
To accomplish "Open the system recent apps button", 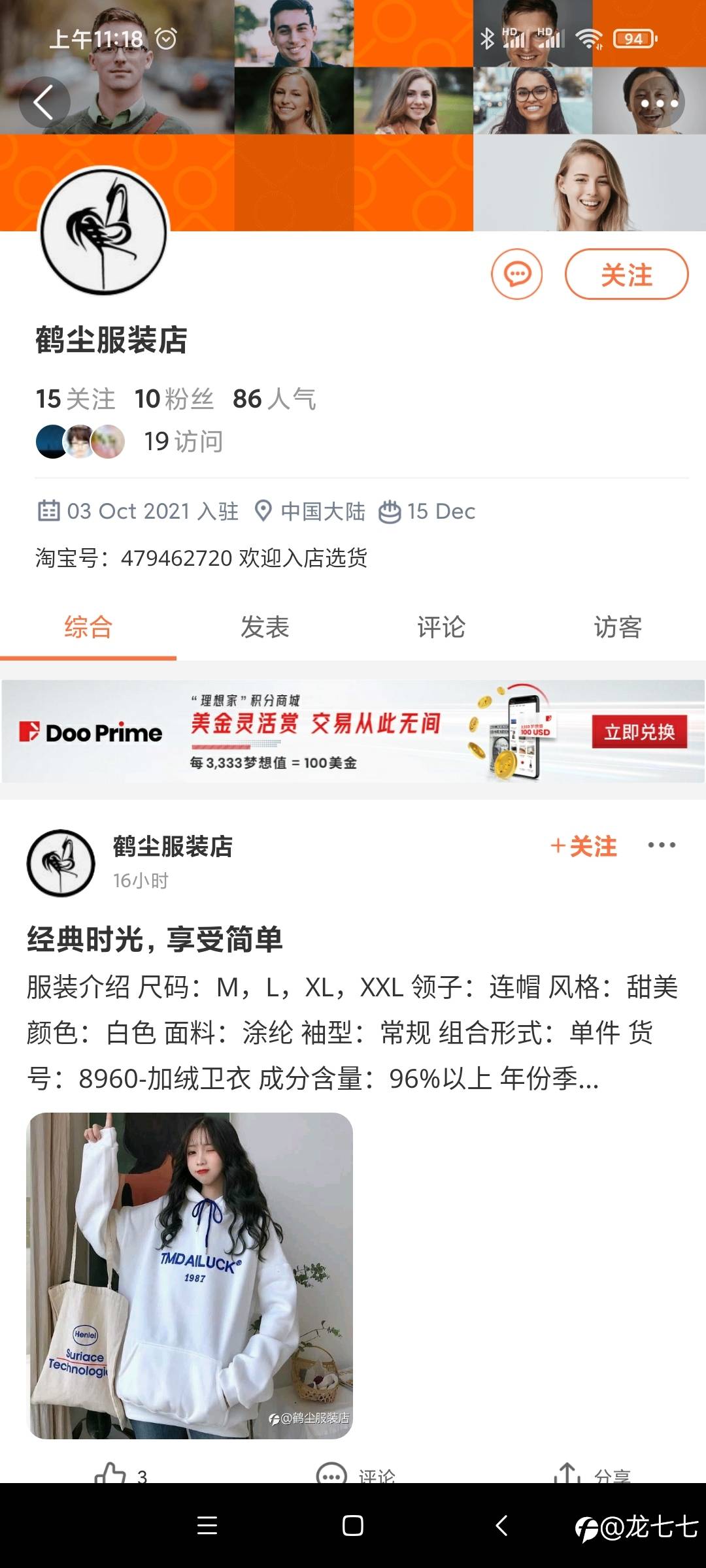I will coord(207,1526).
